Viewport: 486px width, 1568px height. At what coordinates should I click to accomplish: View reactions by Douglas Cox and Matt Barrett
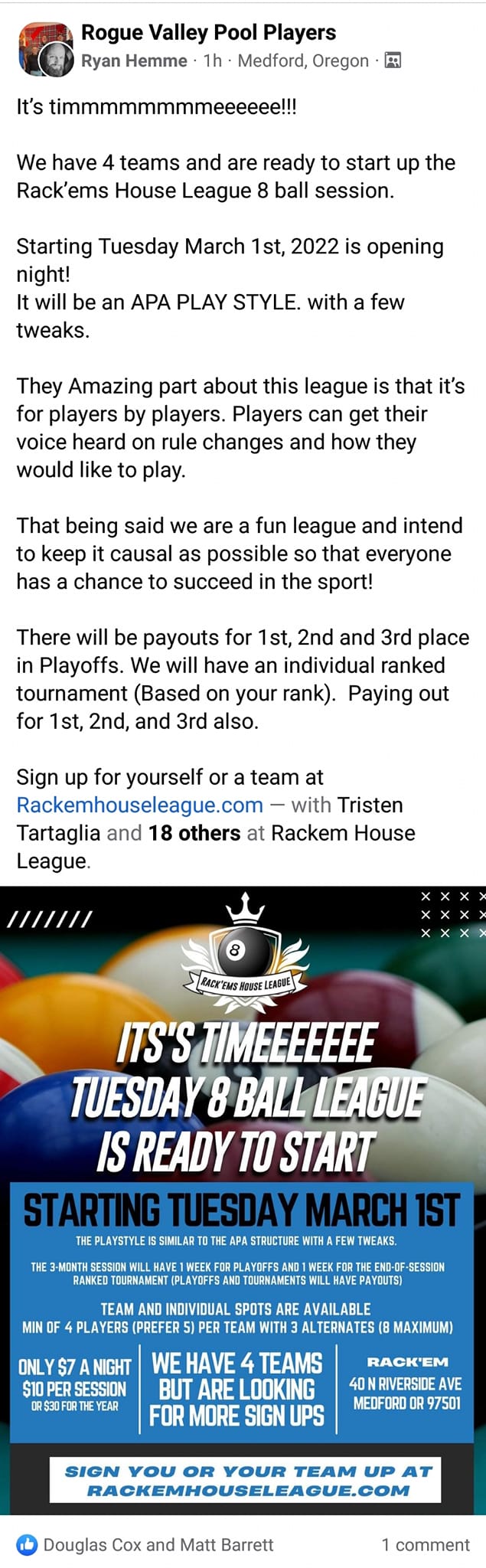157,1544
